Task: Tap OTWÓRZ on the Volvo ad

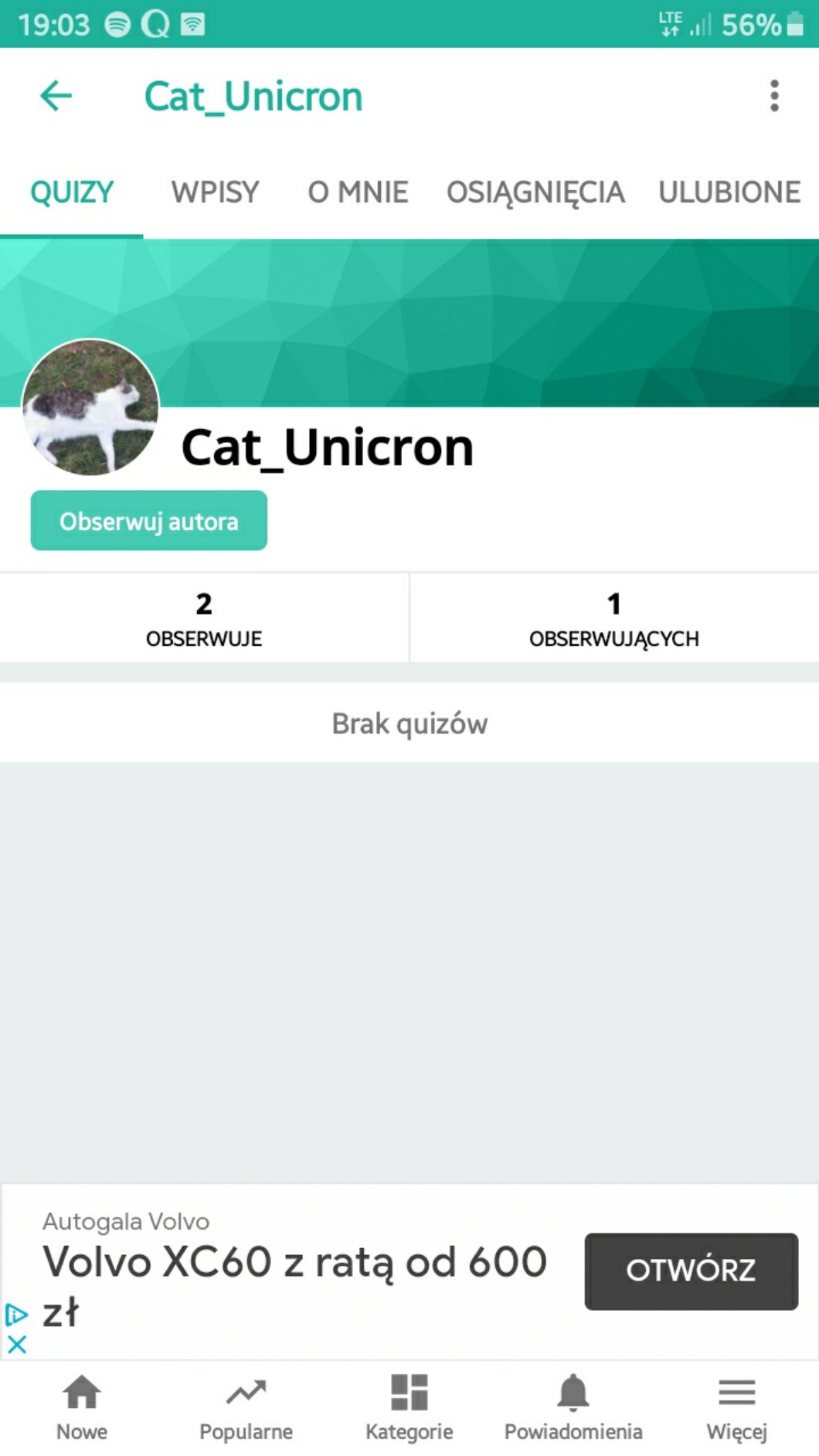Action: [x=691, y=1271]
